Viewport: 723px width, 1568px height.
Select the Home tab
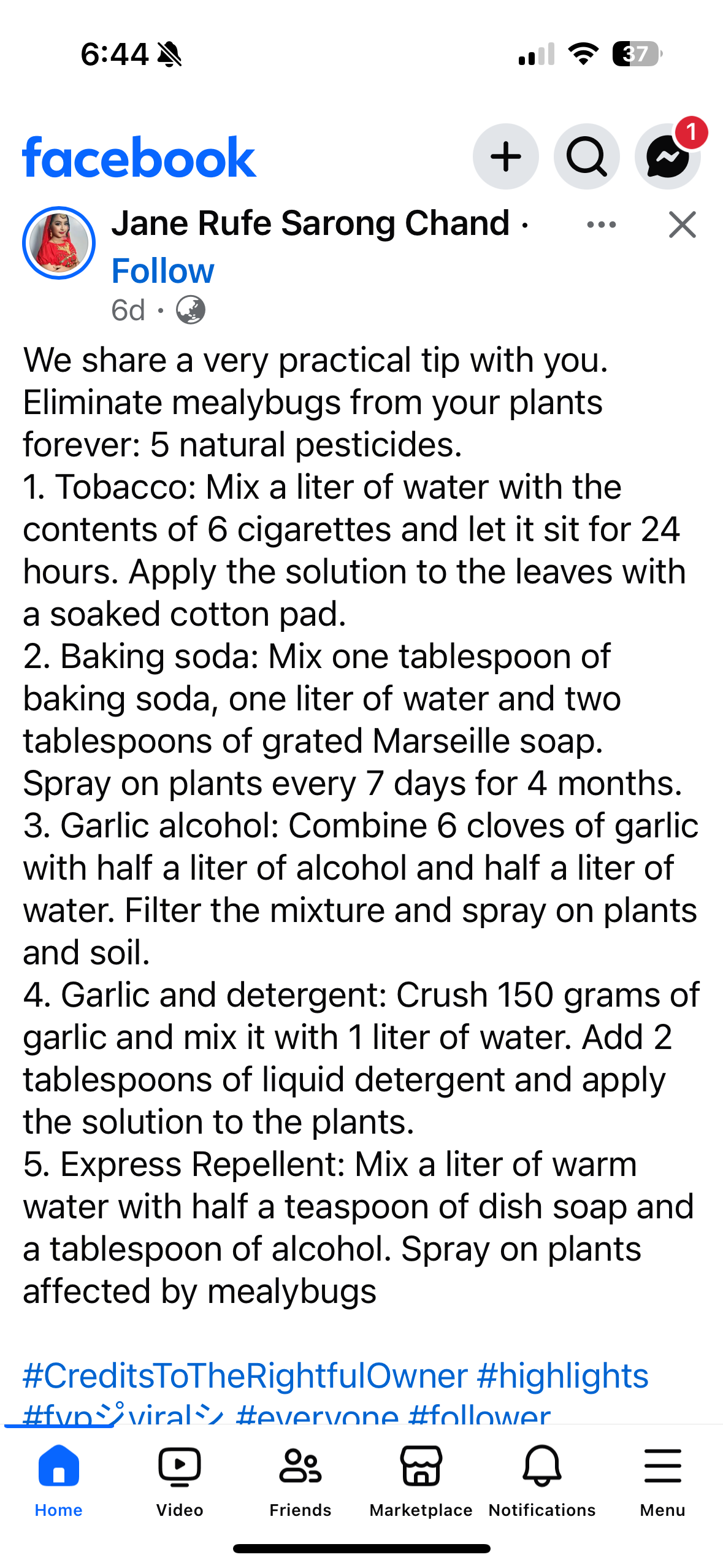(59, 1480)
